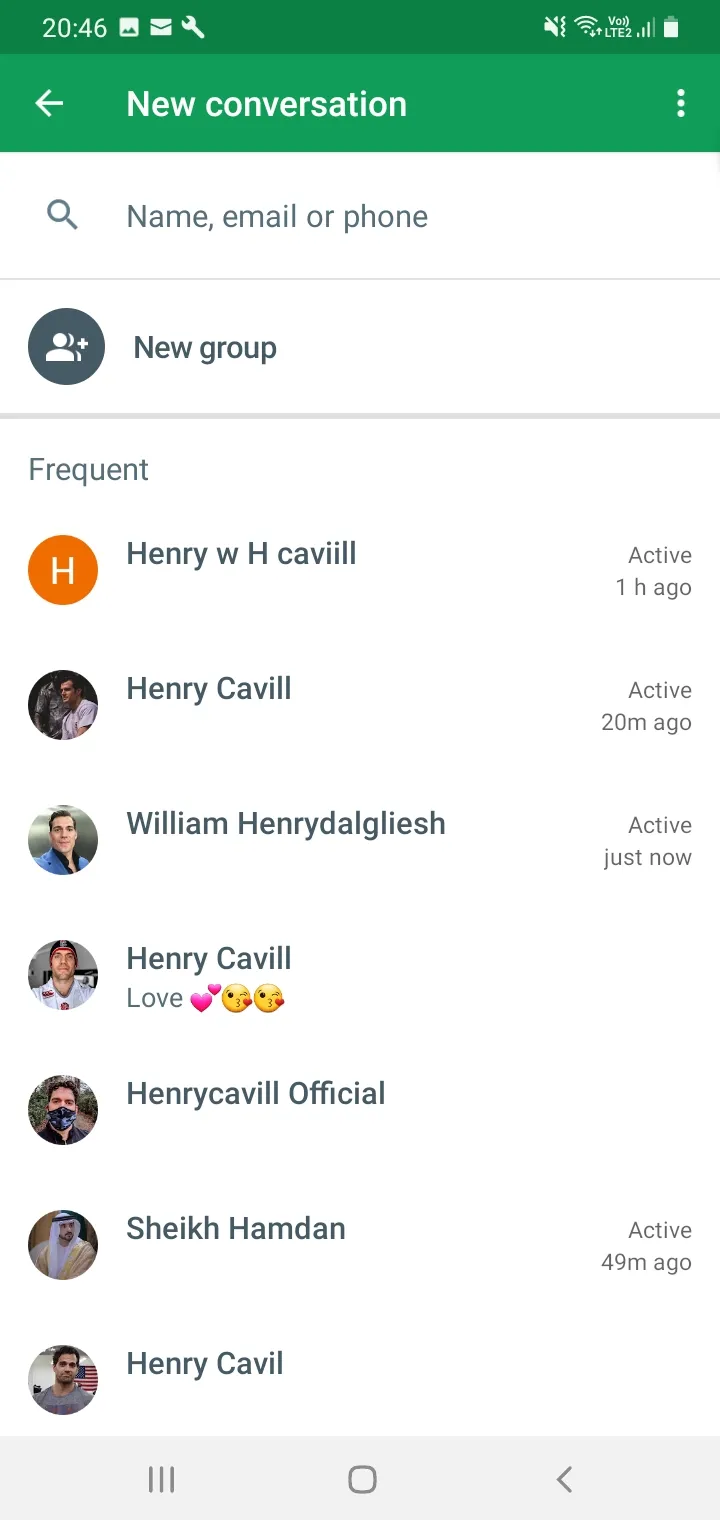
Task: Tap the system home button
Action: [x=362, y=1479]
